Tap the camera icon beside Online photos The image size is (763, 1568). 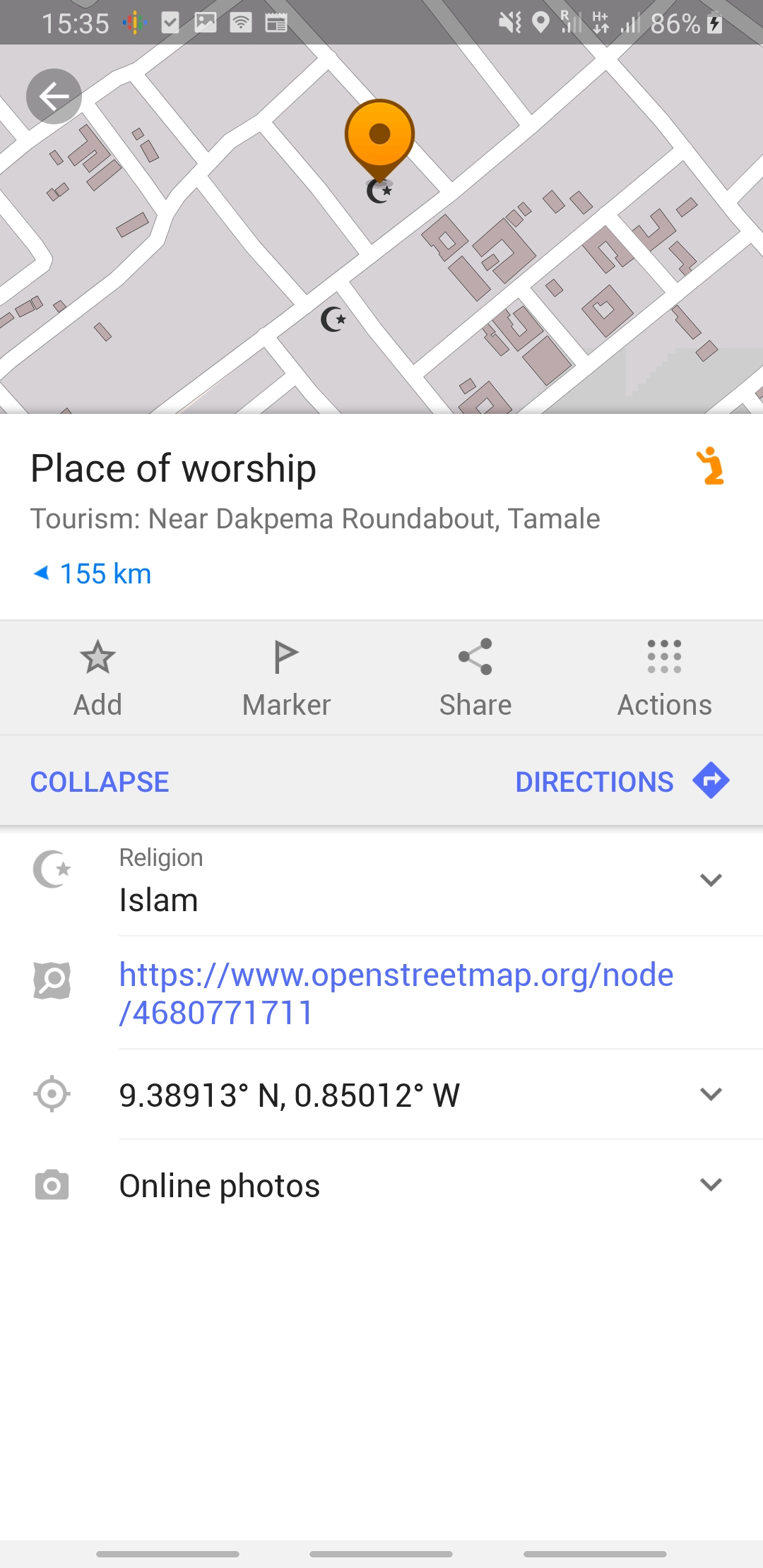50,1184
